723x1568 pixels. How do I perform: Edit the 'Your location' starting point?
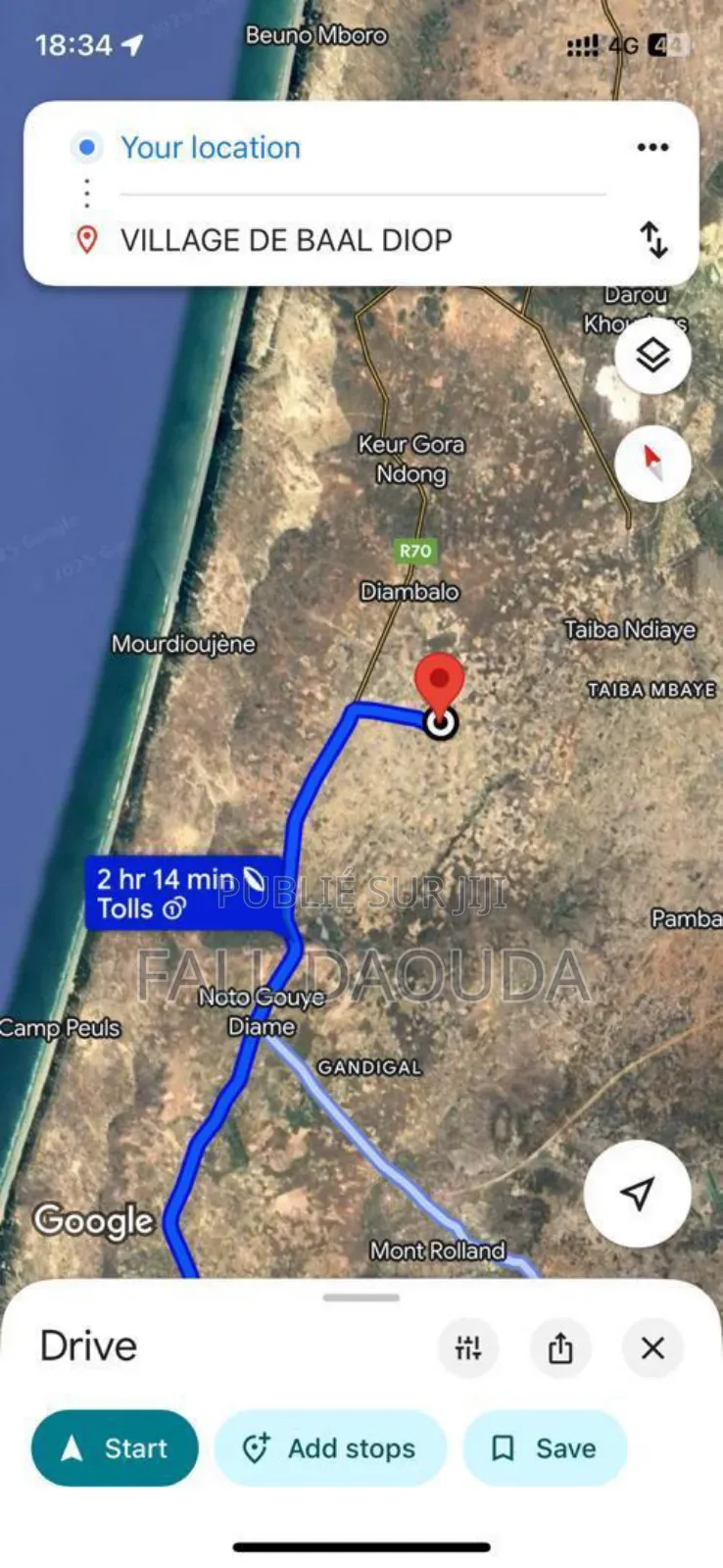[x=211, y=148]
